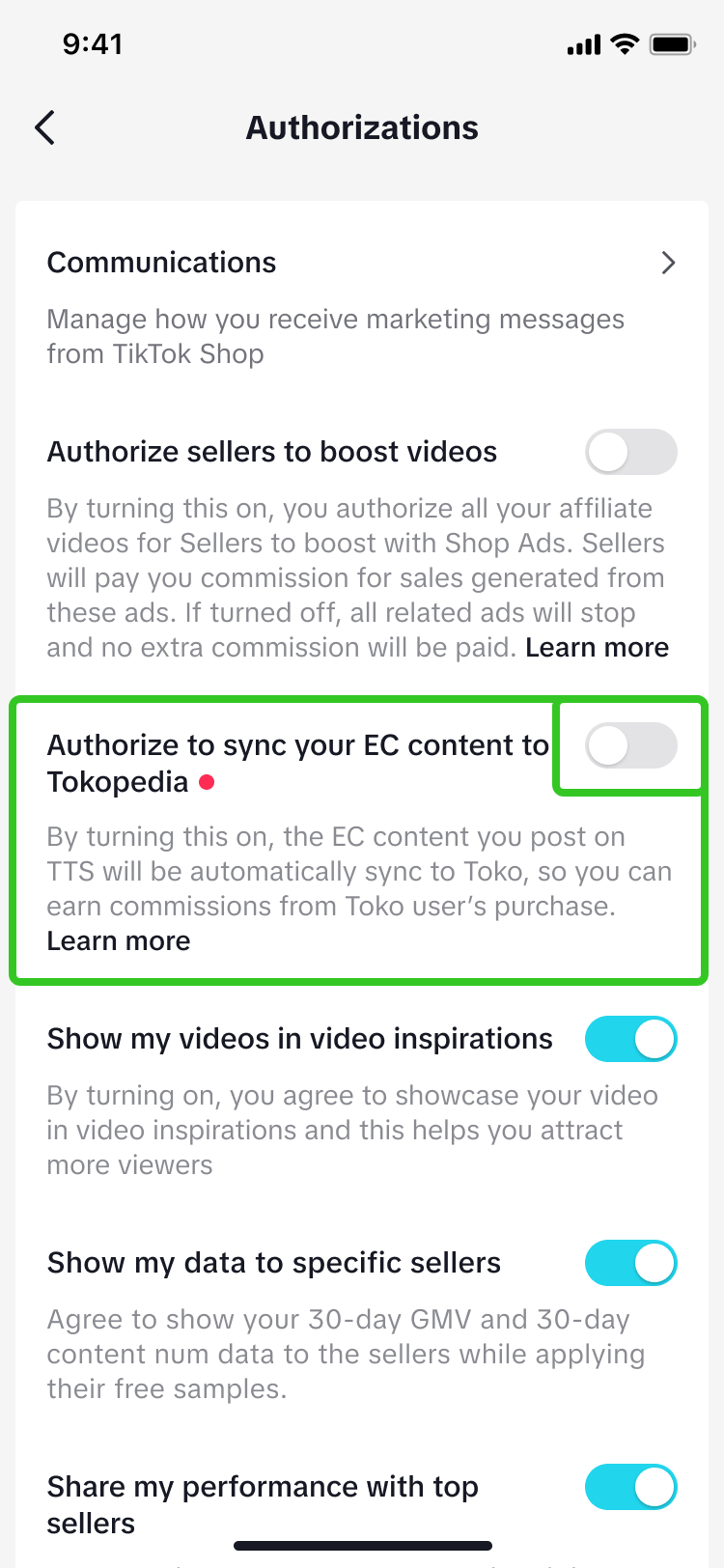This screenshot has width=724, height=1568.
Task: Open Learn more about Tokopedia sync
Action: coord(119,941)
